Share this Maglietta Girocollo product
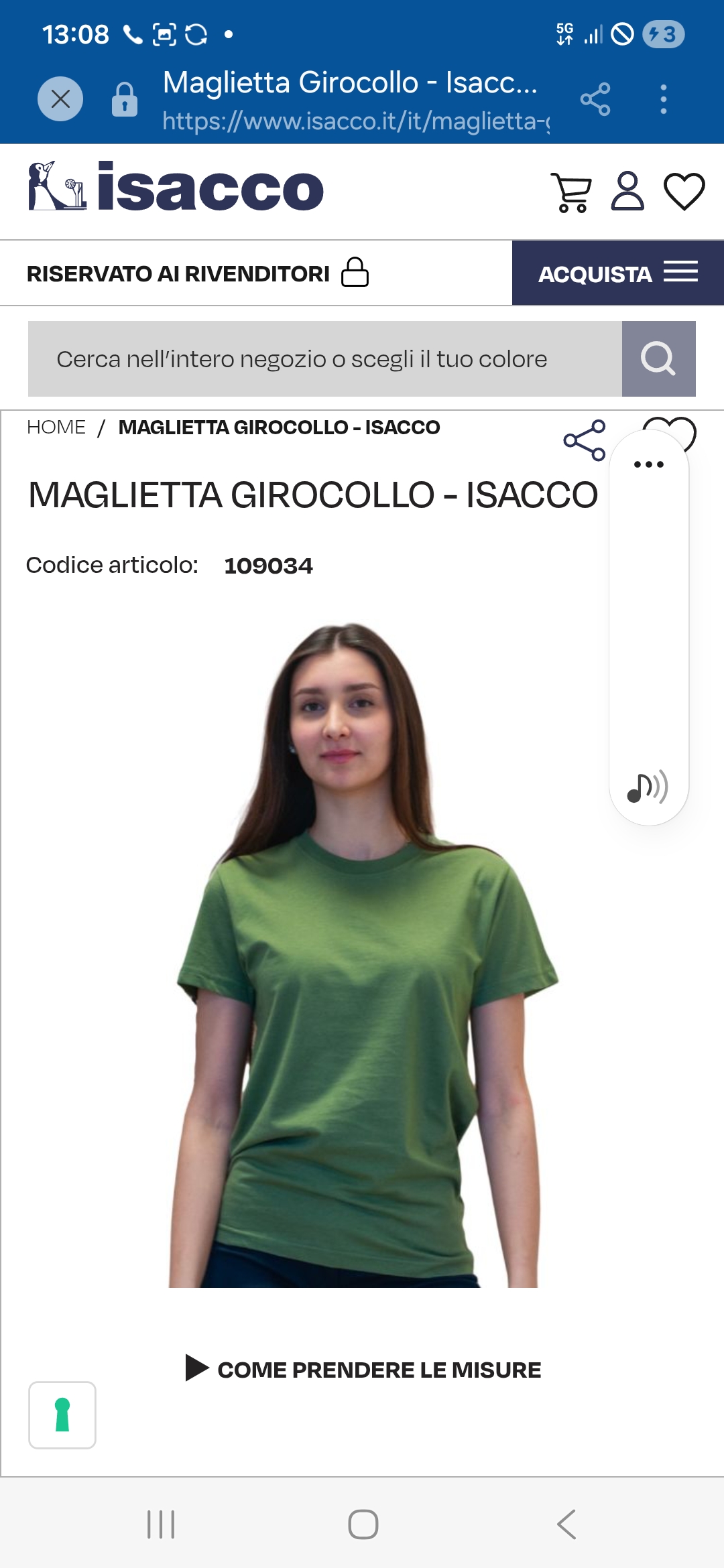The width and height of the screenshot is (724, 1568). point(585,440)
